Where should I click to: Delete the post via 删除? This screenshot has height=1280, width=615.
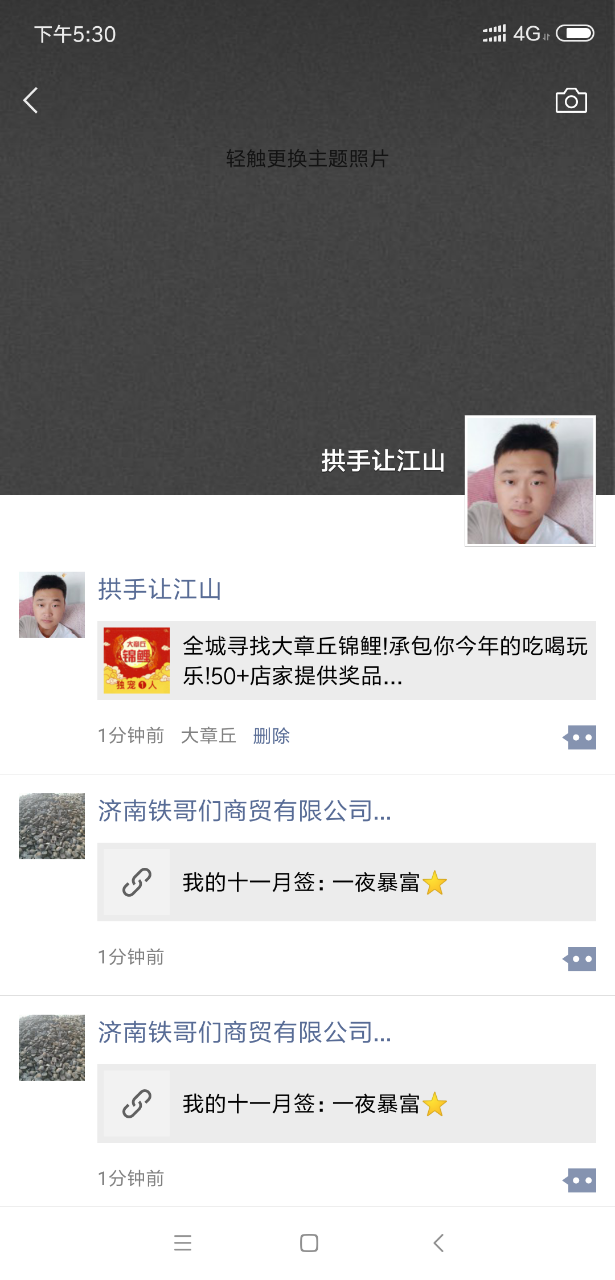(x=271, y=736)
